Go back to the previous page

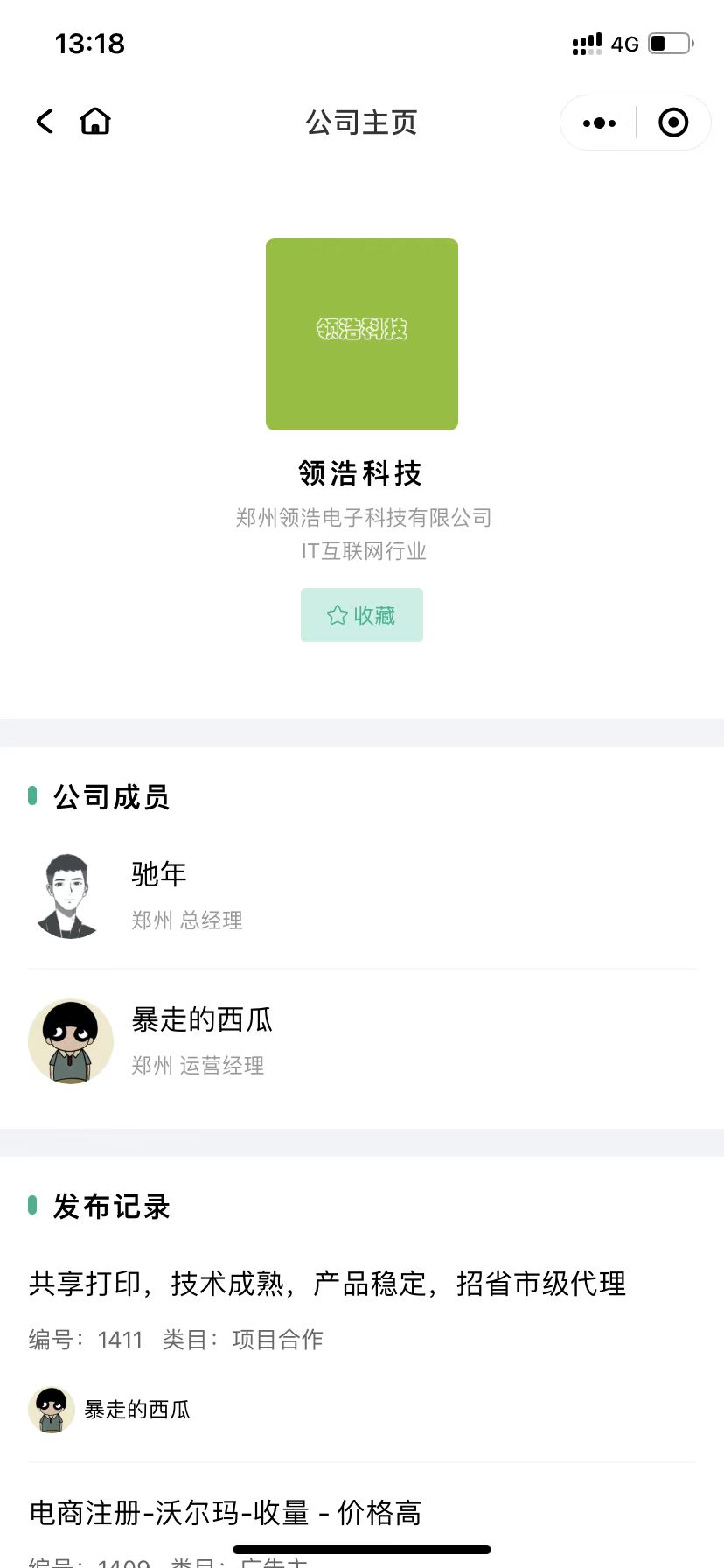click(45, 122)
